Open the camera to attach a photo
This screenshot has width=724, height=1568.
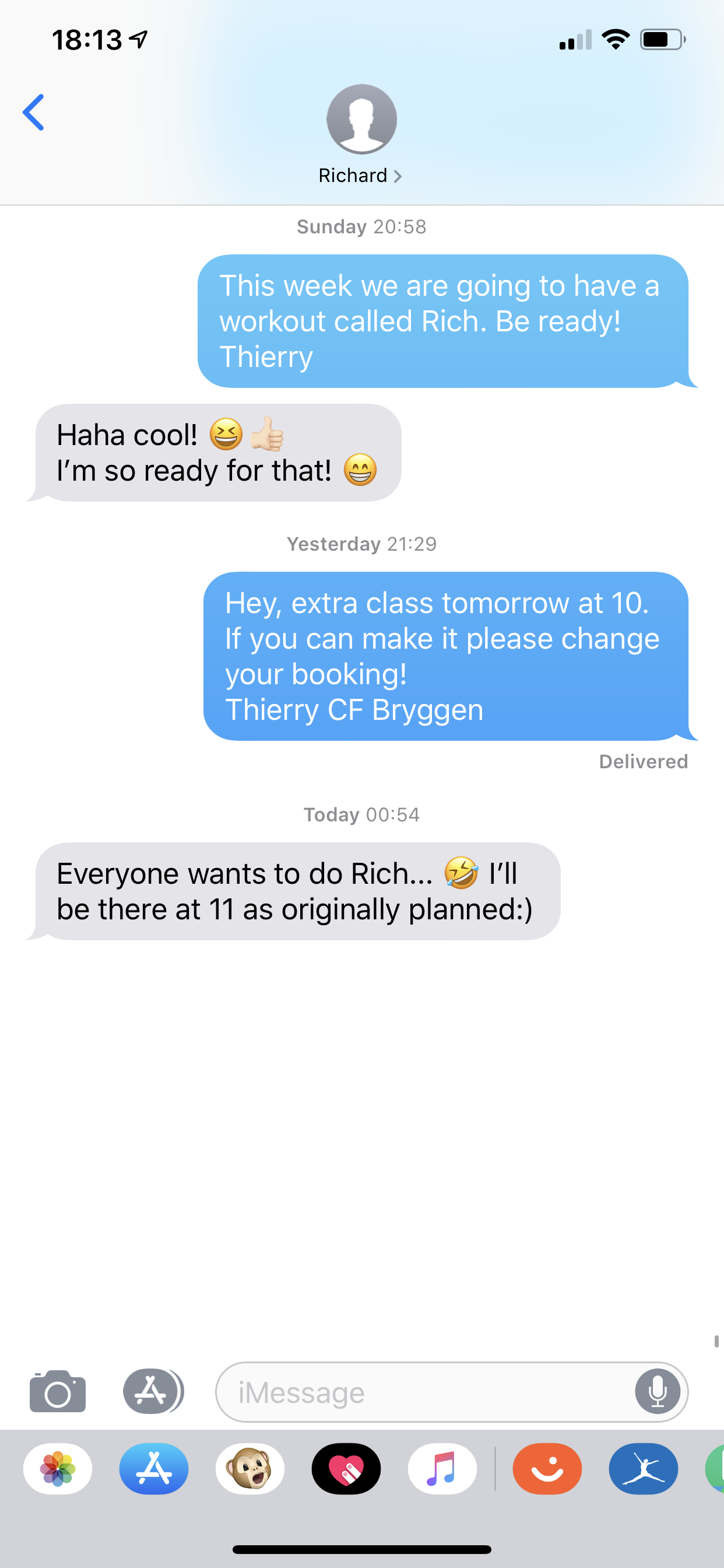point(58,1391)
